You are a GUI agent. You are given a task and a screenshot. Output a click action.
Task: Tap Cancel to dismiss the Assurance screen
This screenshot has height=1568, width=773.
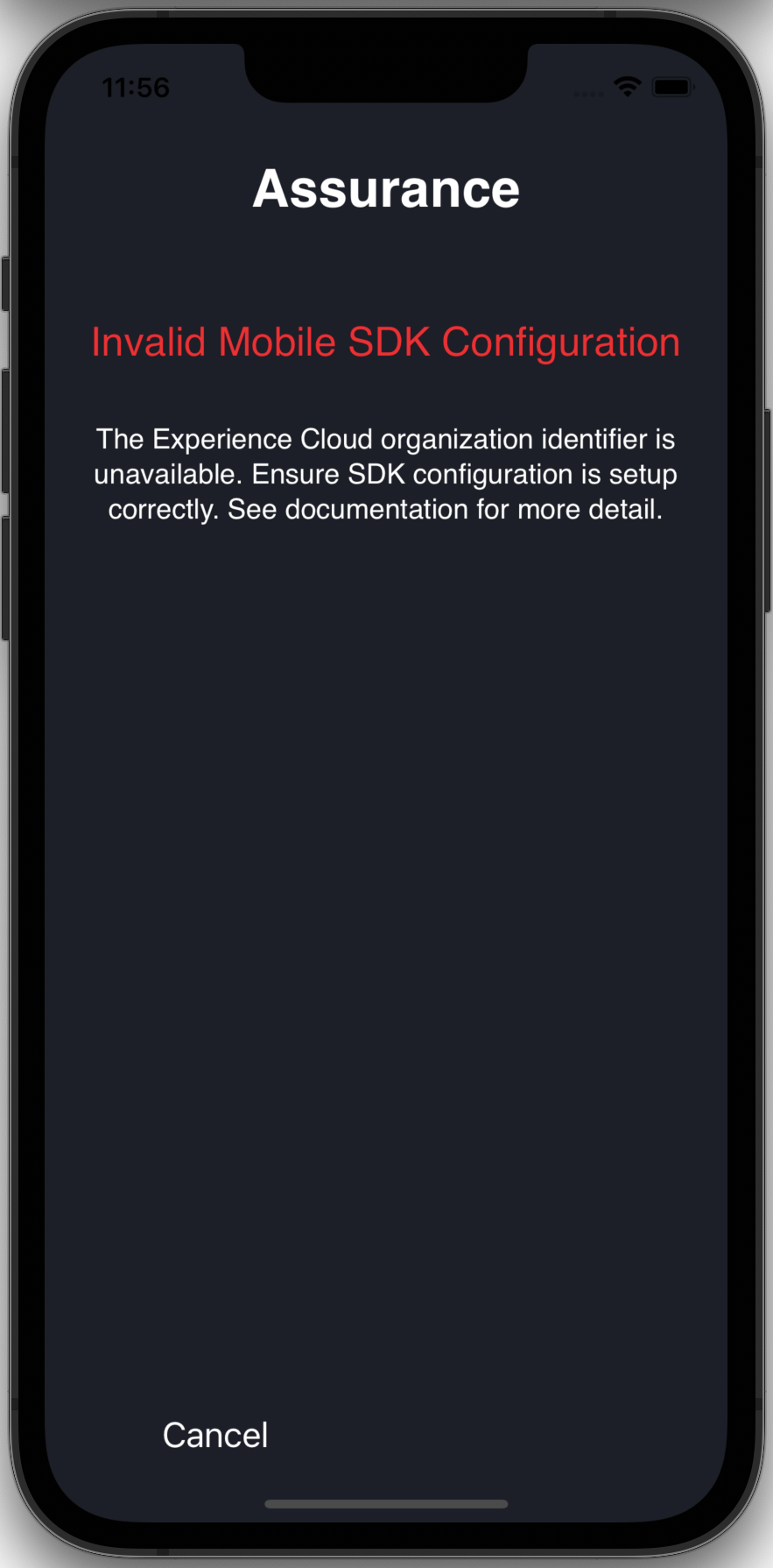(215, 1436)
